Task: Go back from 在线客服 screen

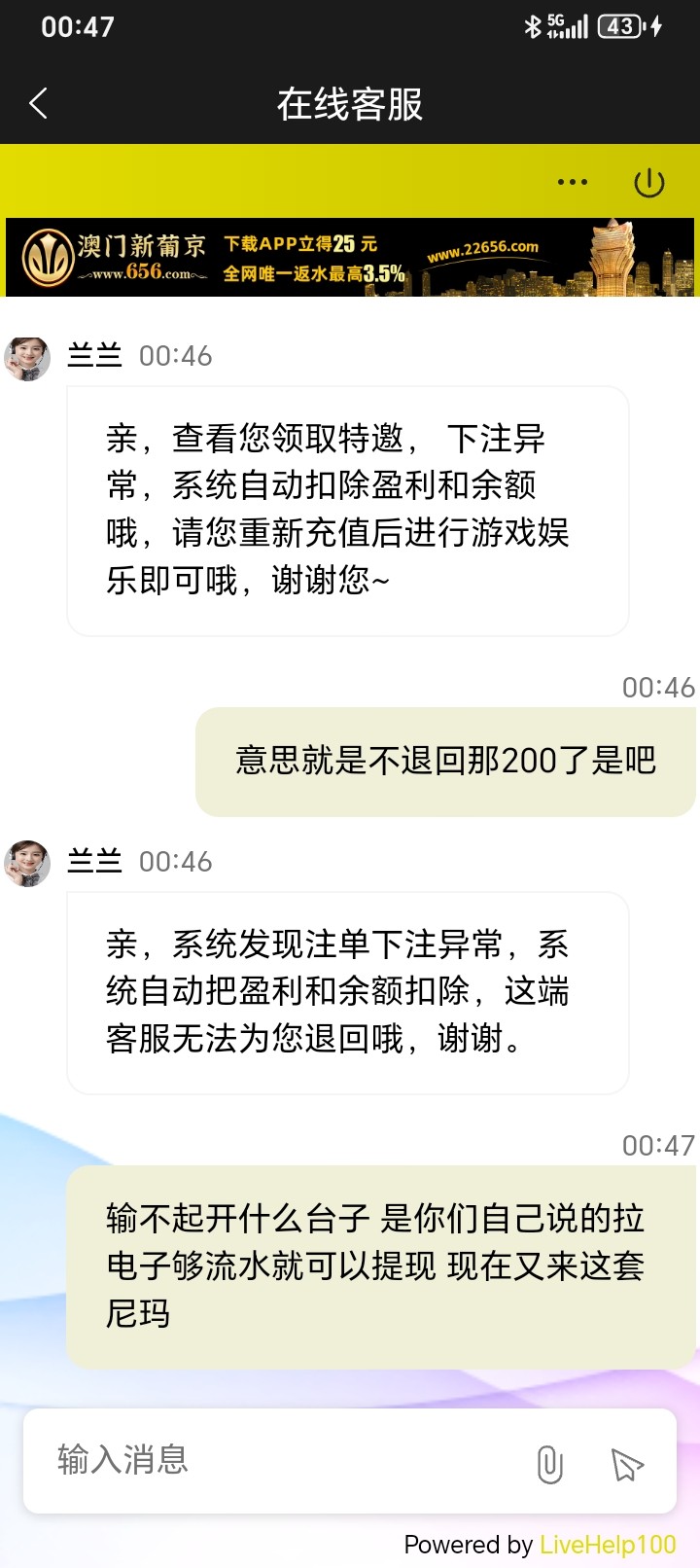Action: coord(39,103)
